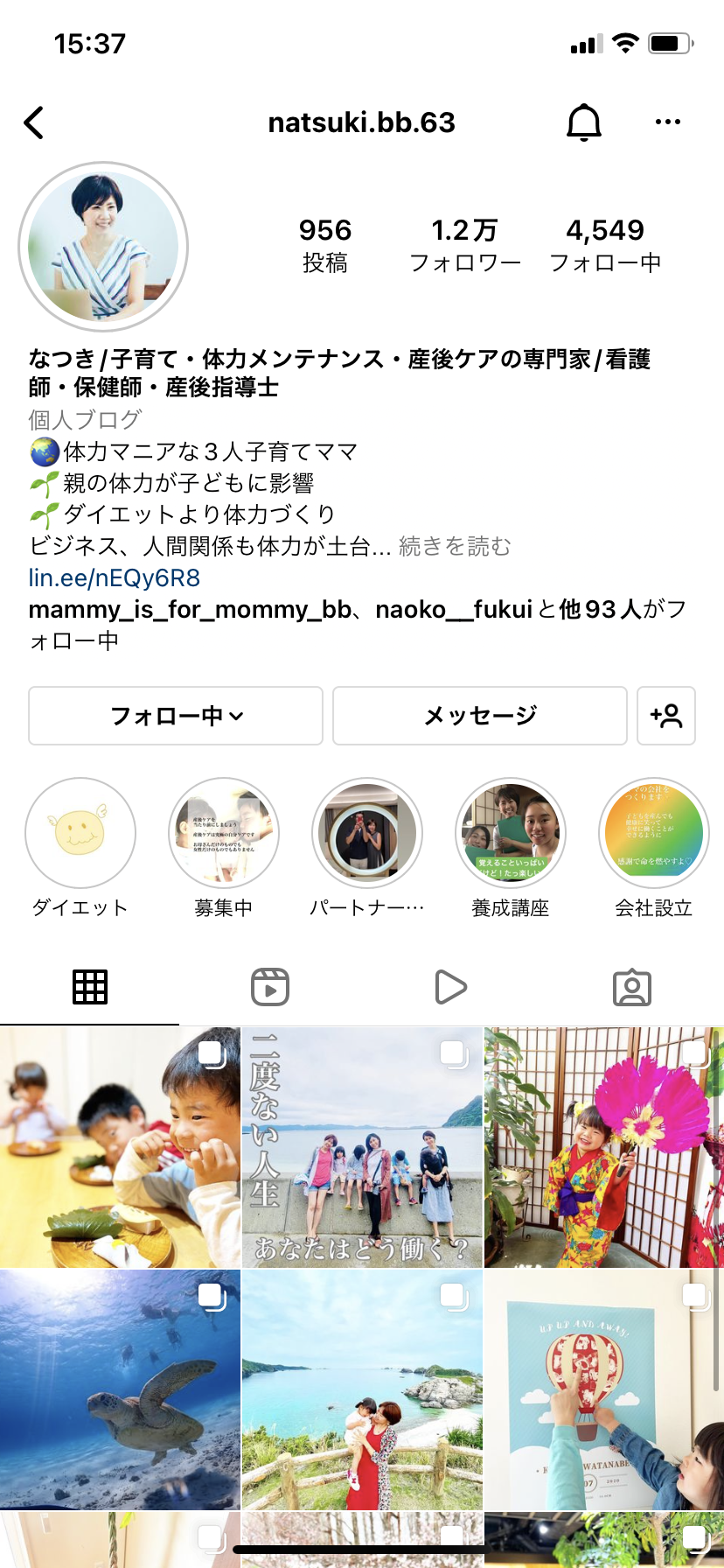
Task: Open the post with 二度ない人生 text
Action: 362,1147
